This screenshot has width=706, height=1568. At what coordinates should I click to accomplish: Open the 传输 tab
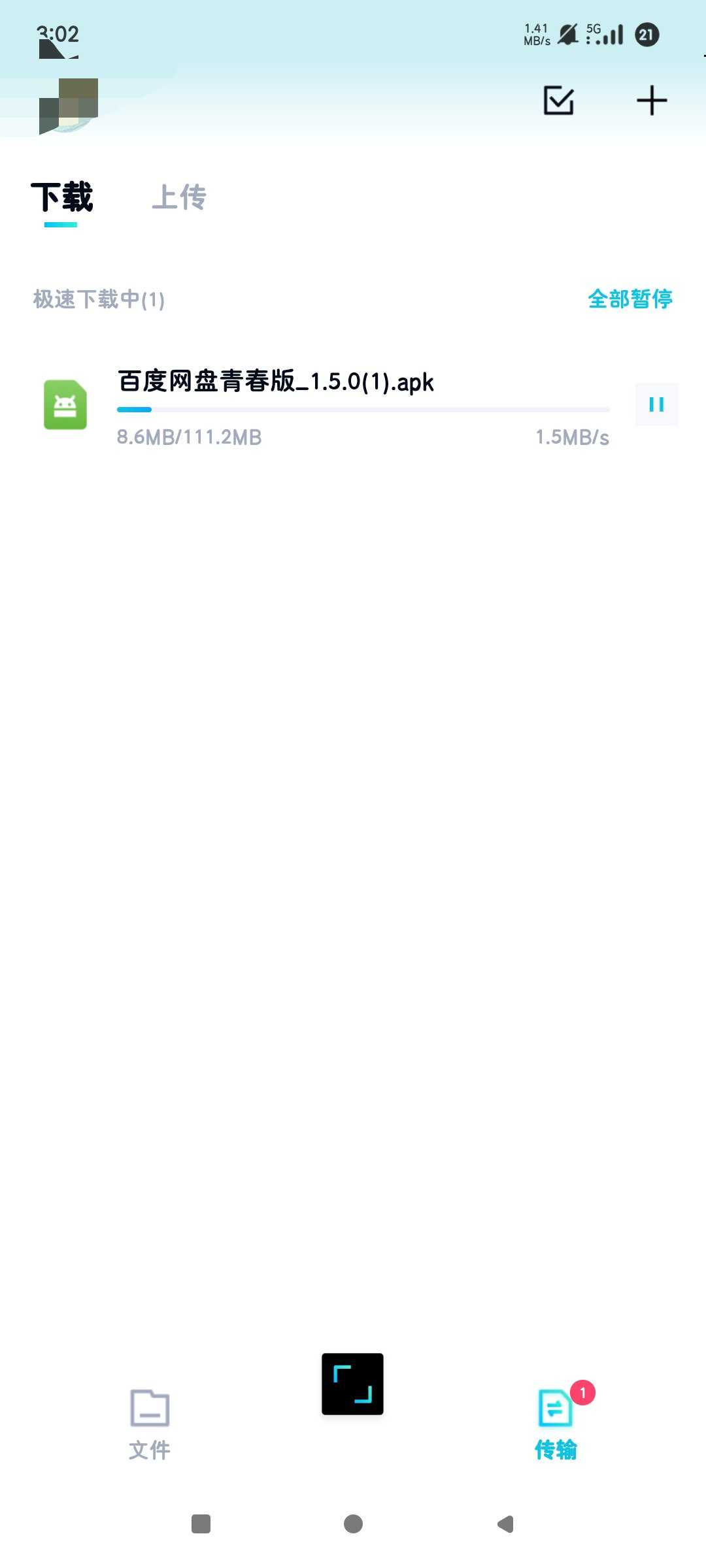pyautogui.click(x=556, y=1424)
